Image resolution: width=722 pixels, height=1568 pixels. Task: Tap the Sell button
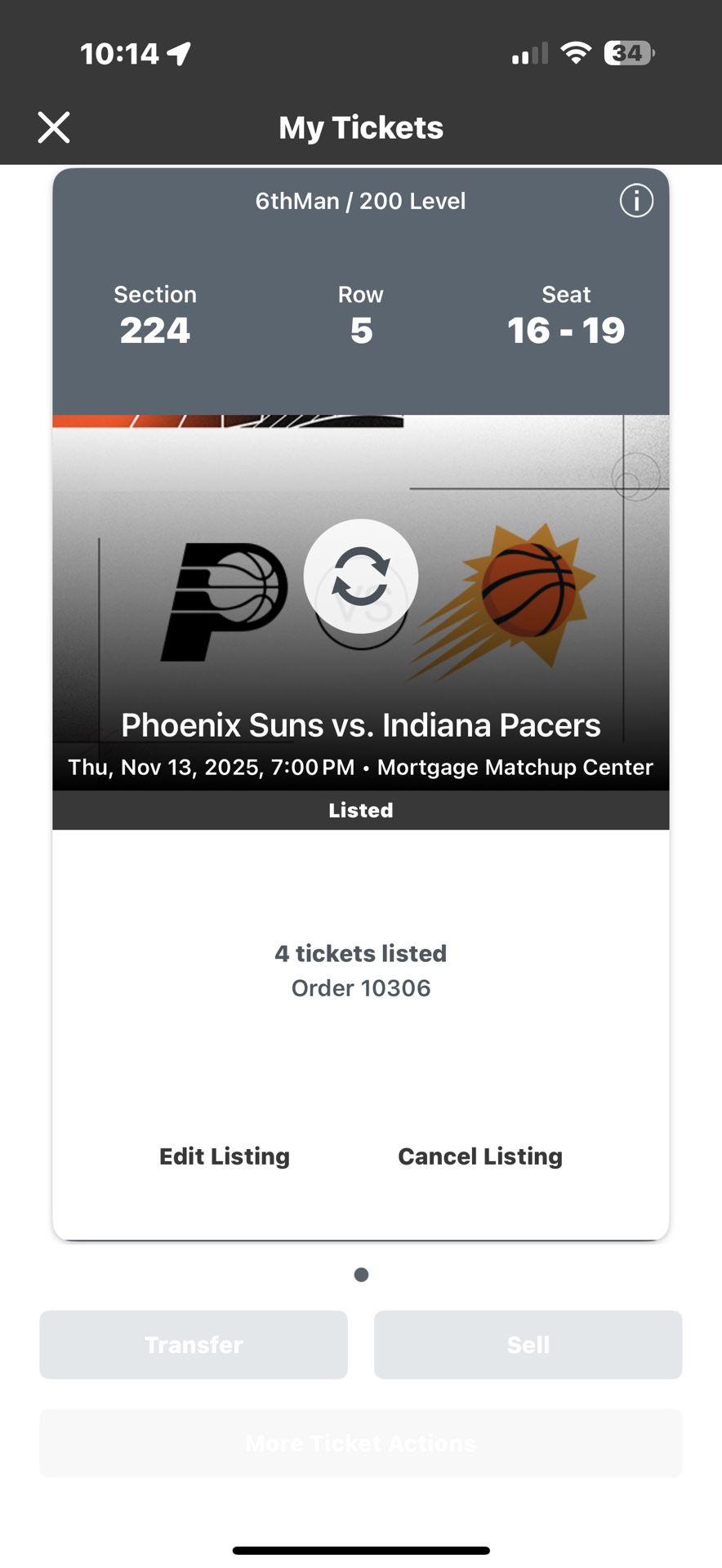point(528,1344)
